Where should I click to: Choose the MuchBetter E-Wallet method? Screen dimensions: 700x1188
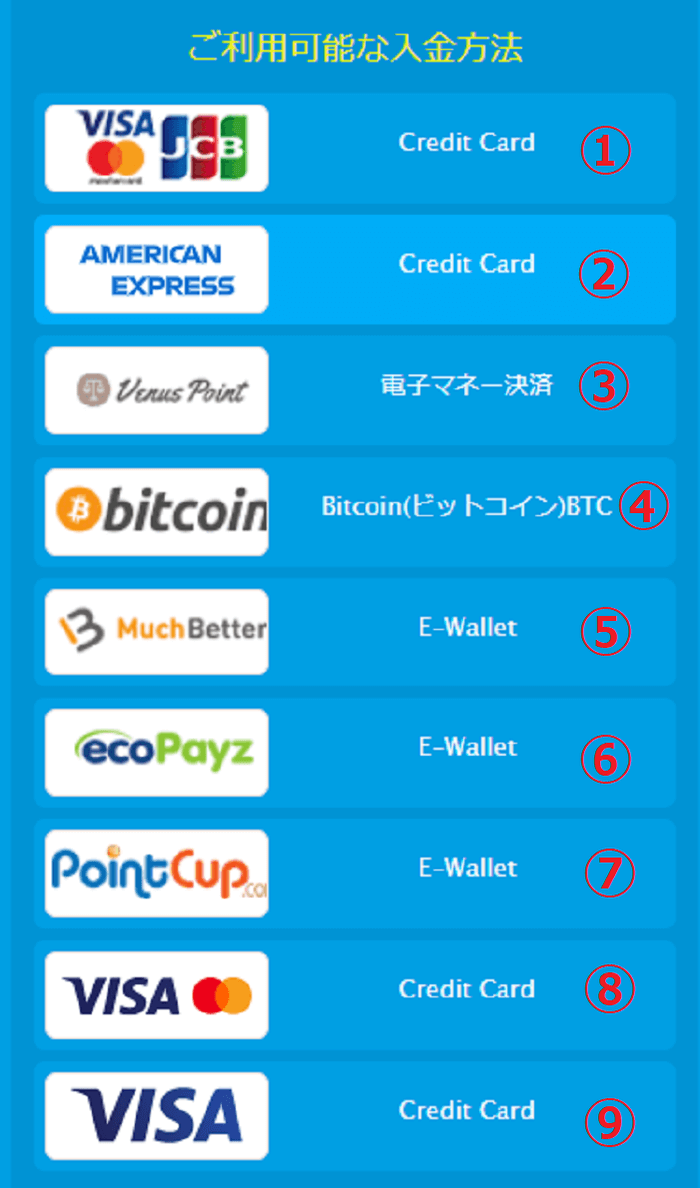click(x=355, y=632)
